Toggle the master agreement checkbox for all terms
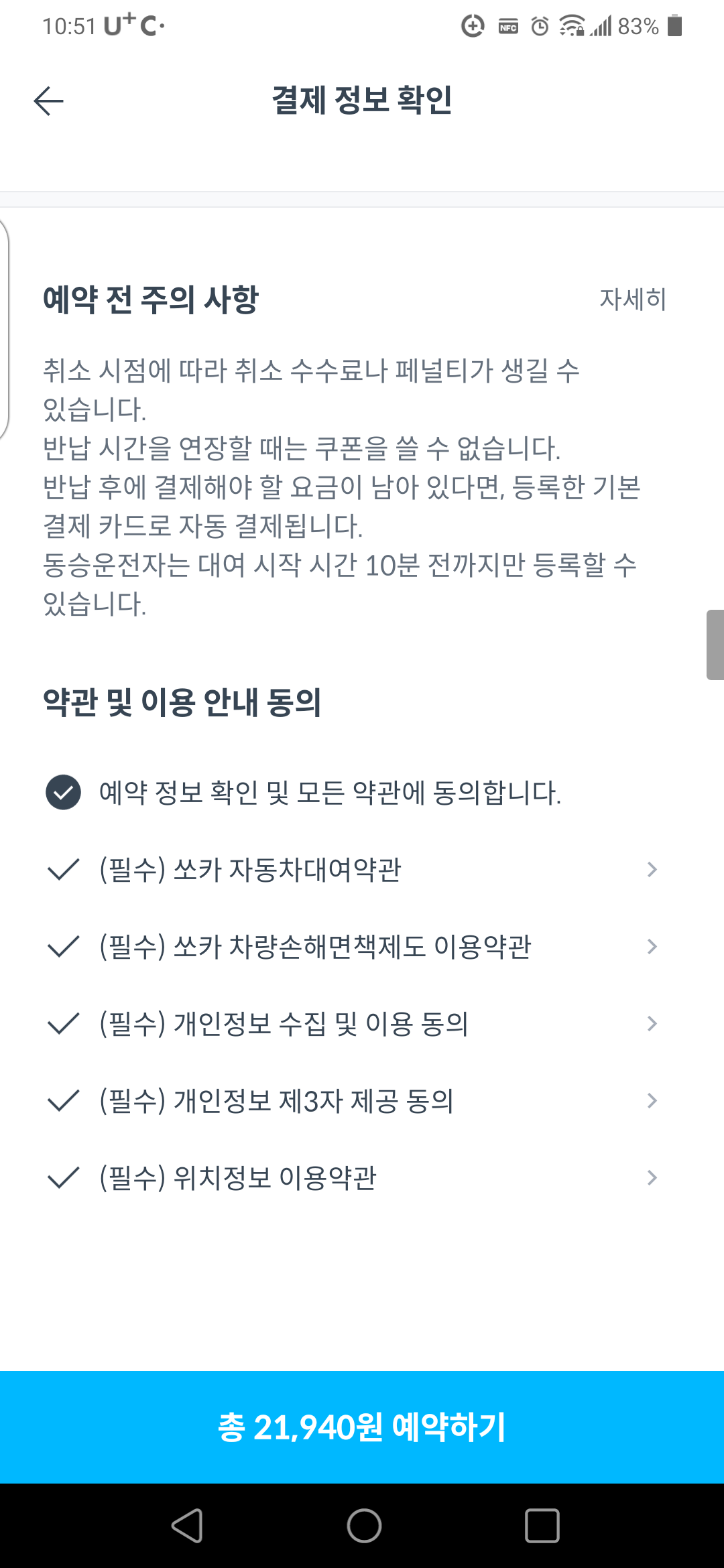The height and width of the screenshot is (1568, 724). tap(63, 793)
